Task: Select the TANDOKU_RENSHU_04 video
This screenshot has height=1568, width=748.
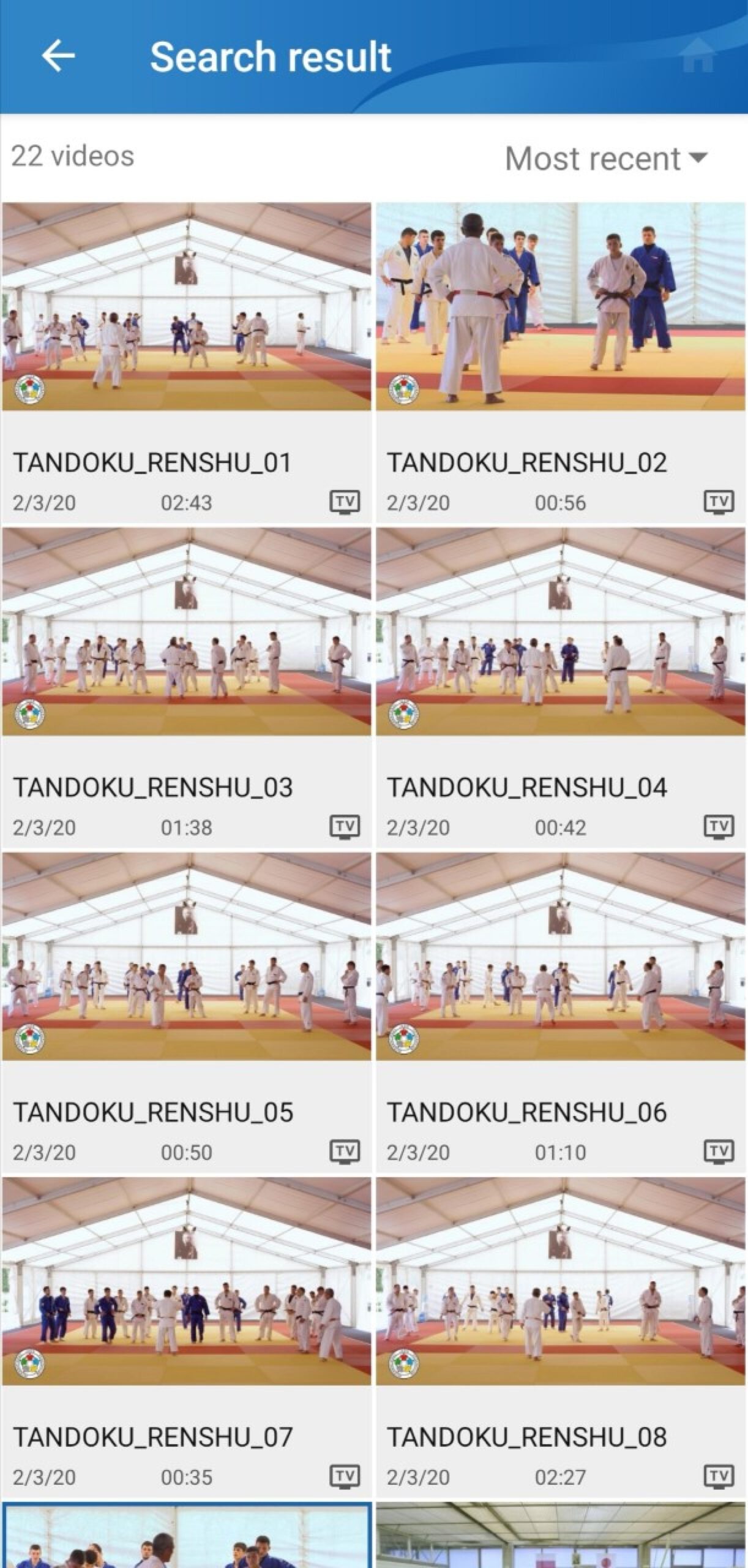Action: pyautogui.click(x=561, y=688)
